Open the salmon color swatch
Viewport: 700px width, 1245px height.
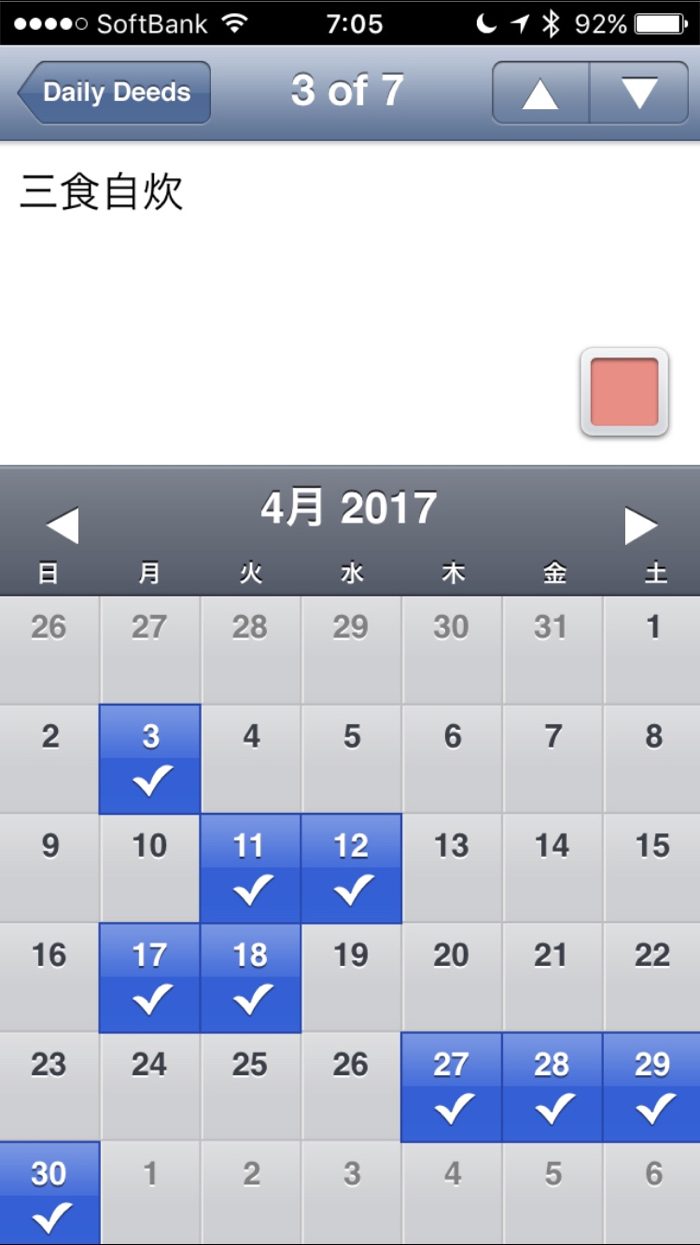click(x=624, y=392)
